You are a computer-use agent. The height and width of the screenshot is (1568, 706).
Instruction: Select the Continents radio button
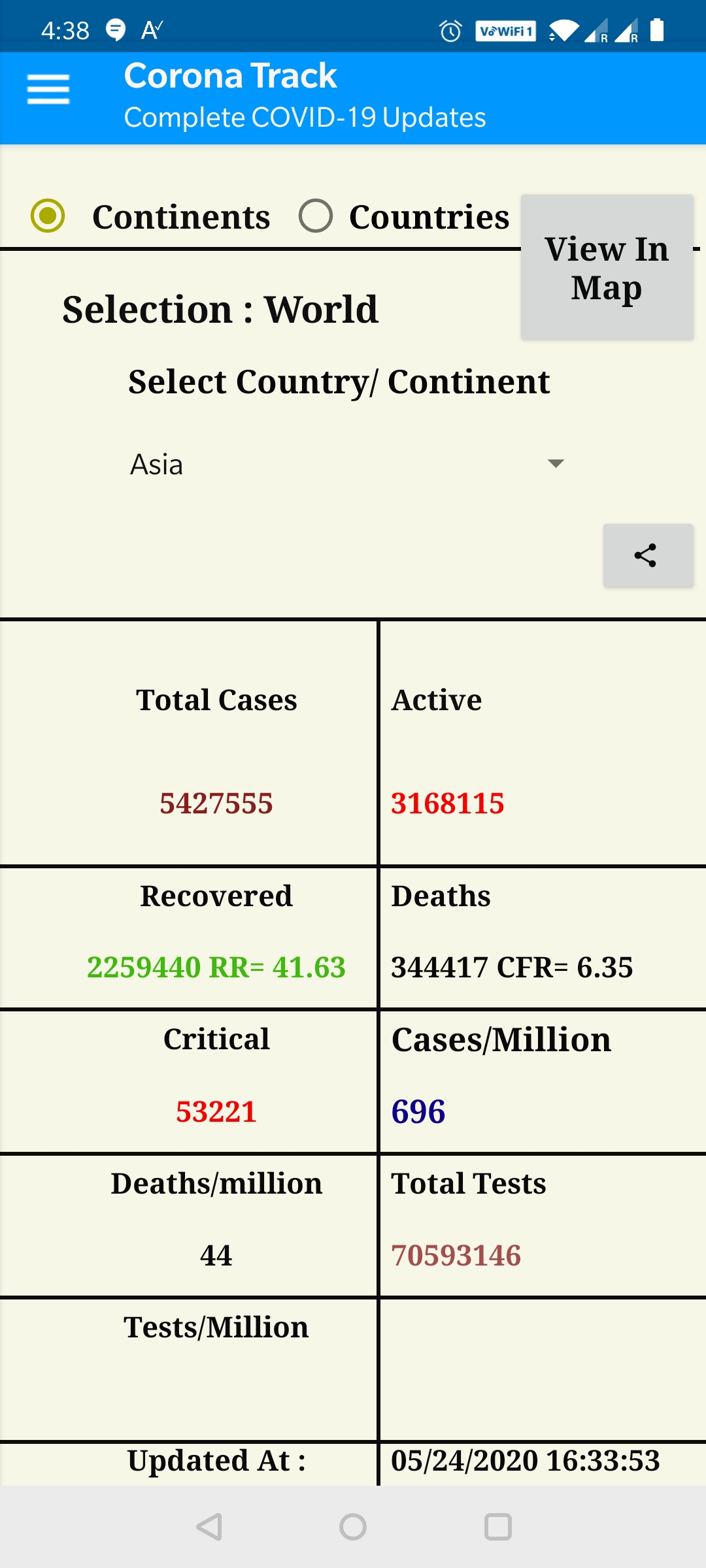48,216
